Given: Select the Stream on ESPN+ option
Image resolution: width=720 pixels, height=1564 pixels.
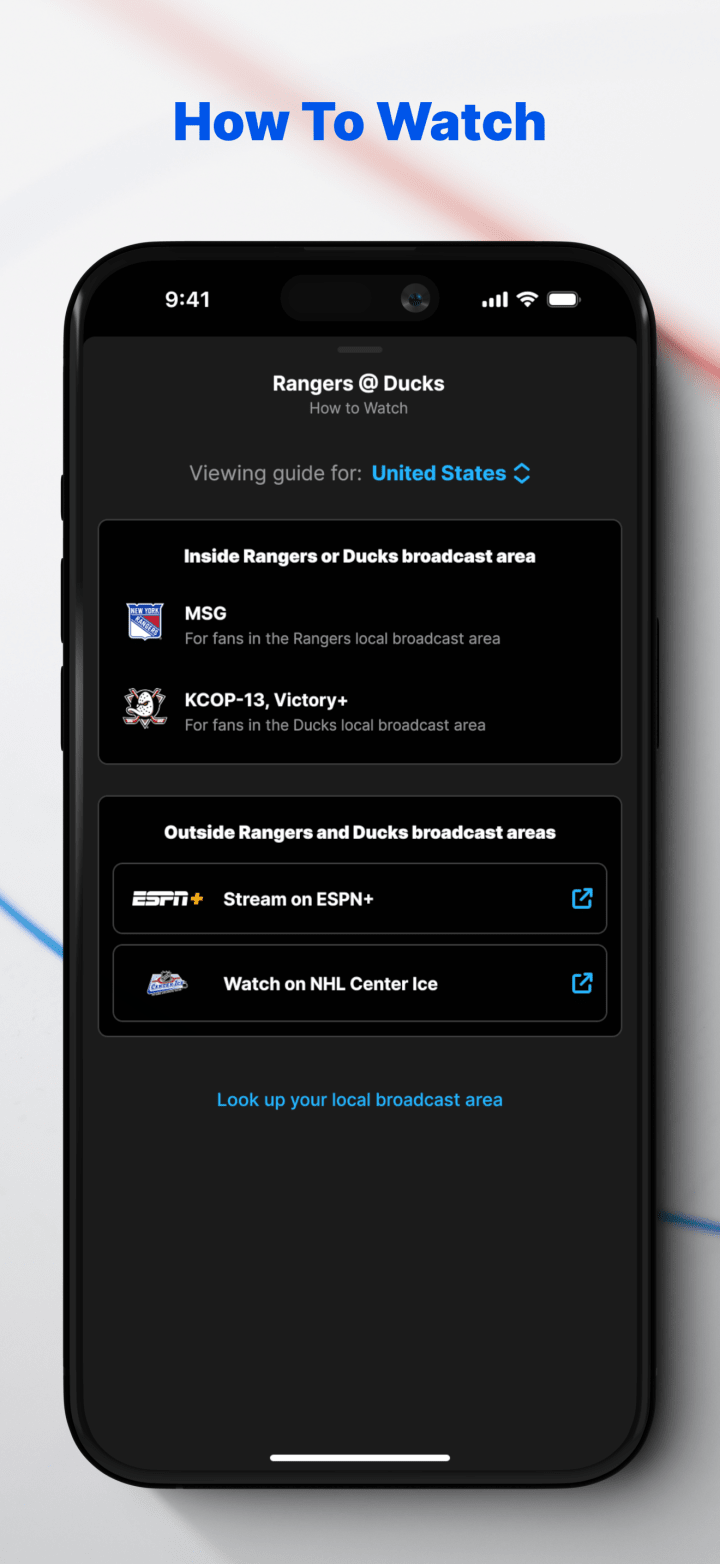Looking at the screenshot, I should click(360, 898).
